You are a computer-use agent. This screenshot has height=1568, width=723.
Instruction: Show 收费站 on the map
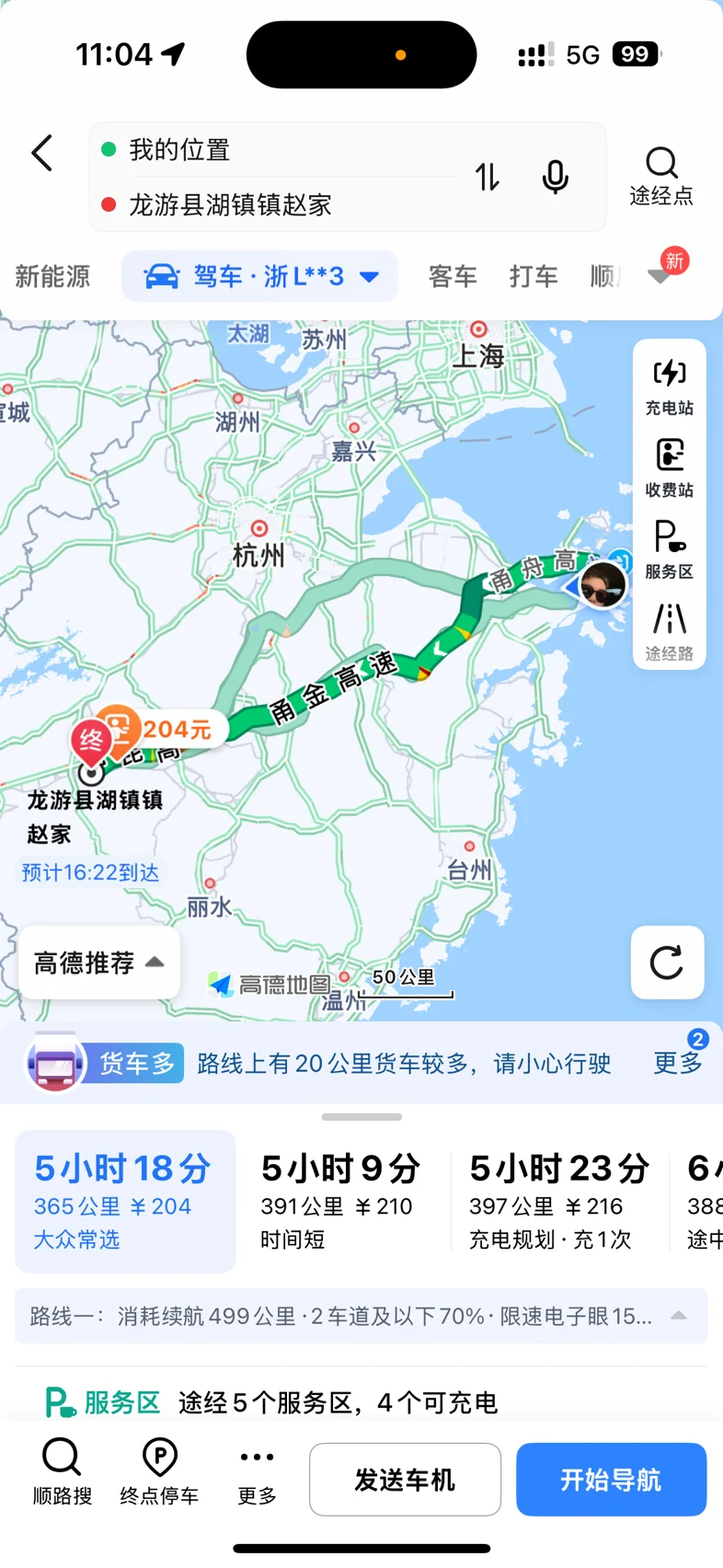[x=670, y=468]
